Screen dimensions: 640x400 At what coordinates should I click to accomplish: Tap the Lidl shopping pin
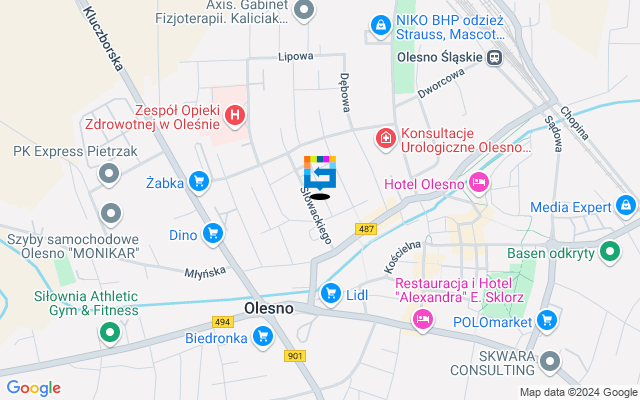click(331, 293)
